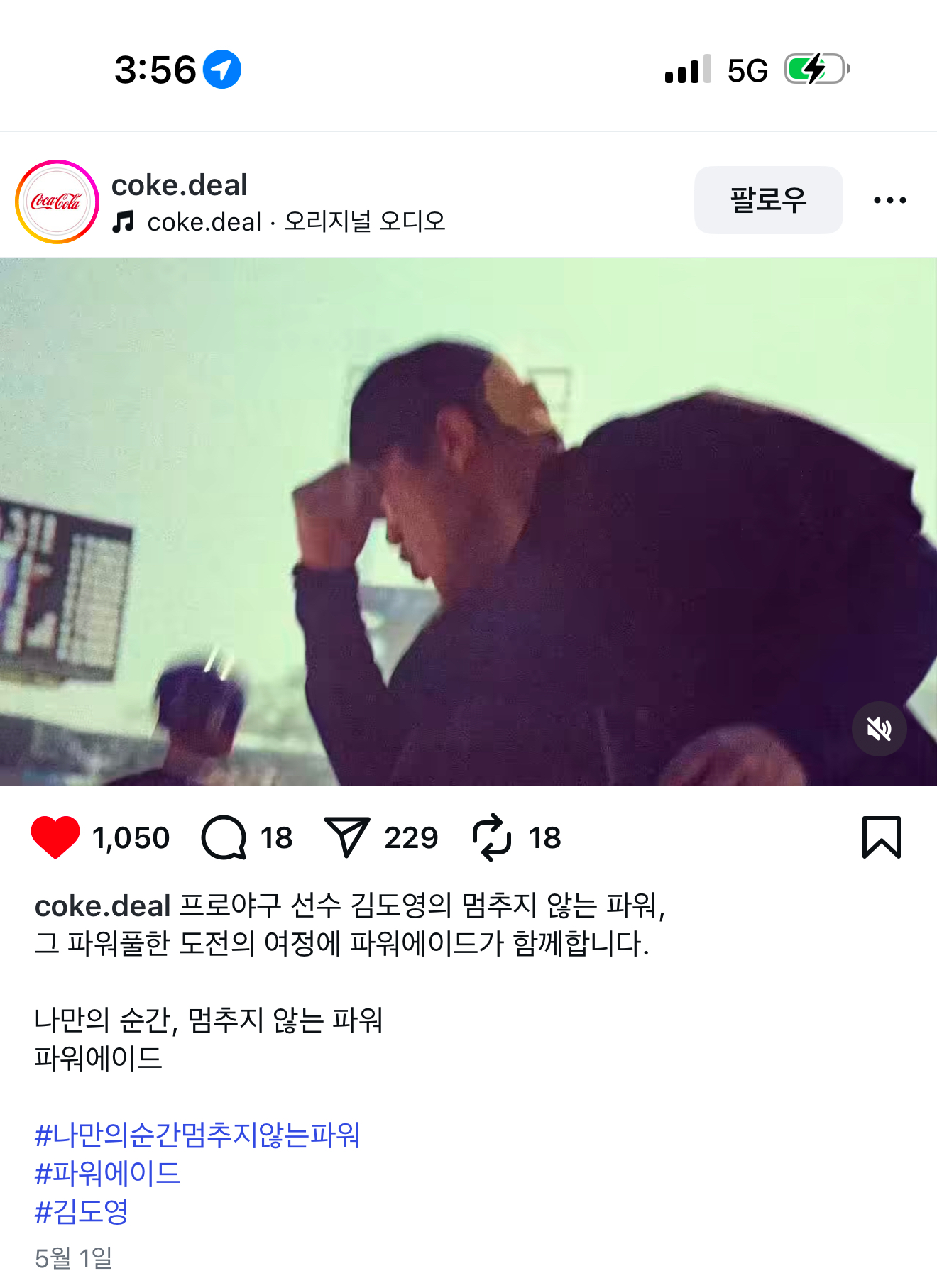Open the three-dot overflow menu
The height and width of the screenshot is (1288, 937).
[x=889, y=200]
